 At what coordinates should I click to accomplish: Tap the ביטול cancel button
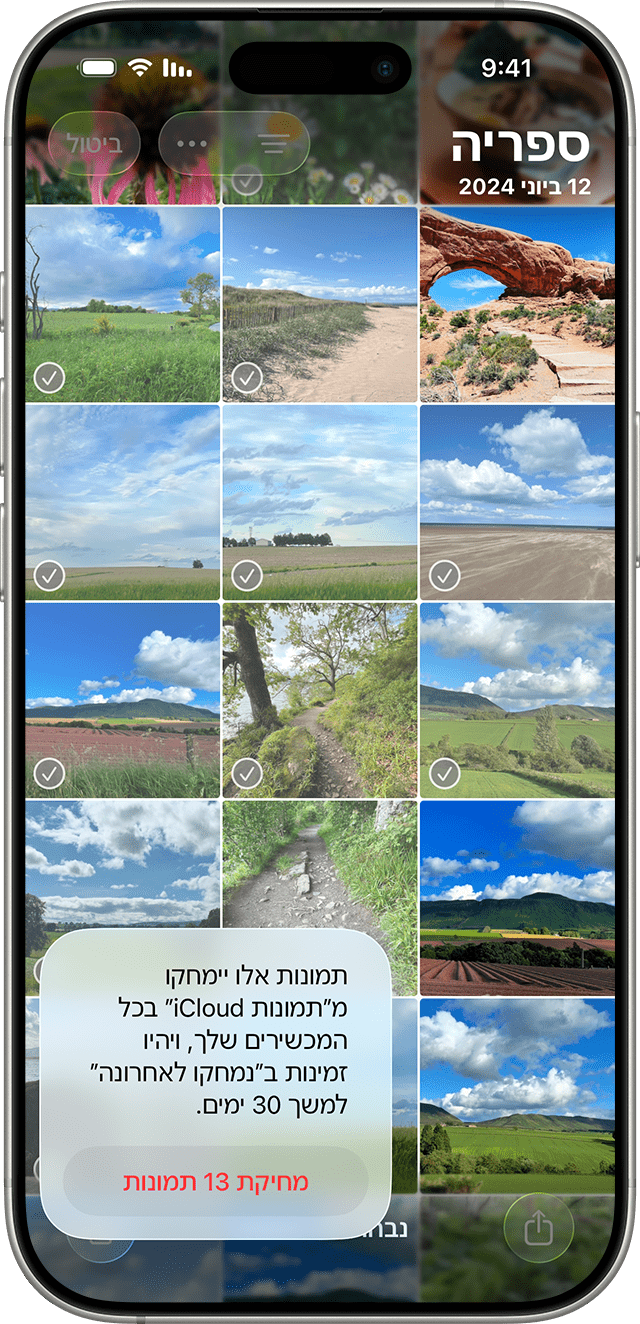94,143
